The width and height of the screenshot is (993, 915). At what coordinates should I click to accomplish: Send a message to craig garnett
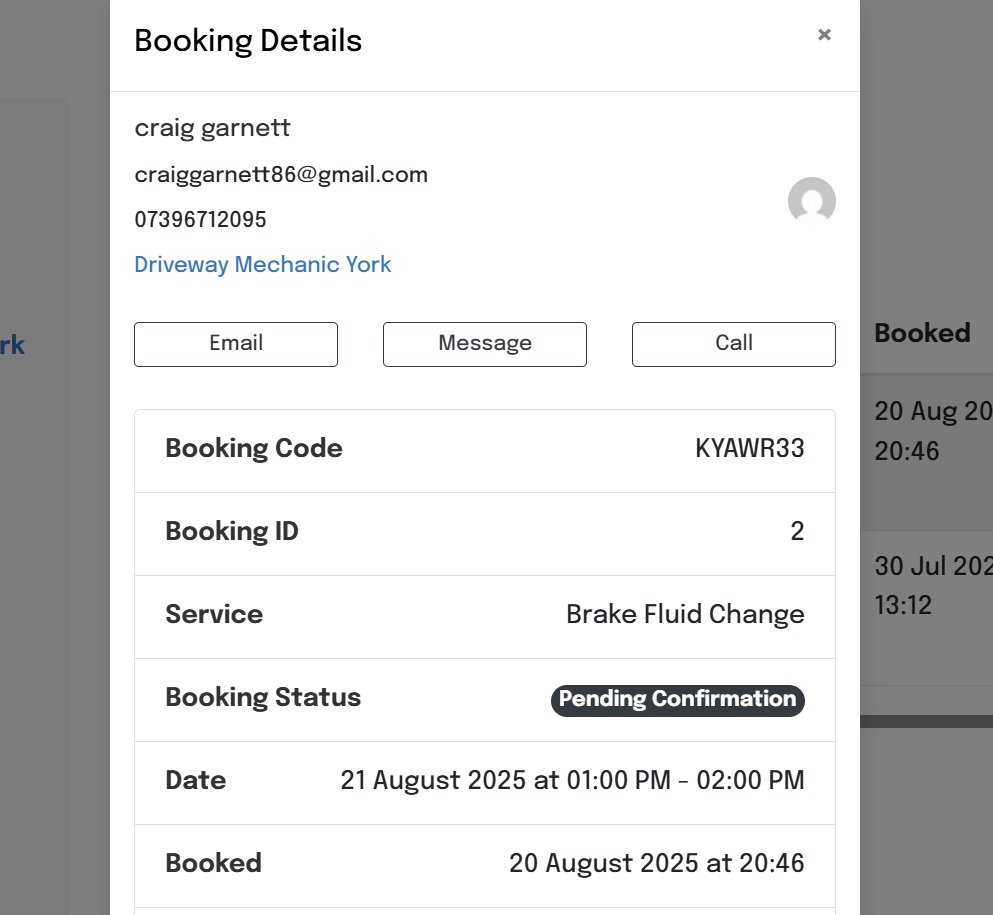pos(485,344)
